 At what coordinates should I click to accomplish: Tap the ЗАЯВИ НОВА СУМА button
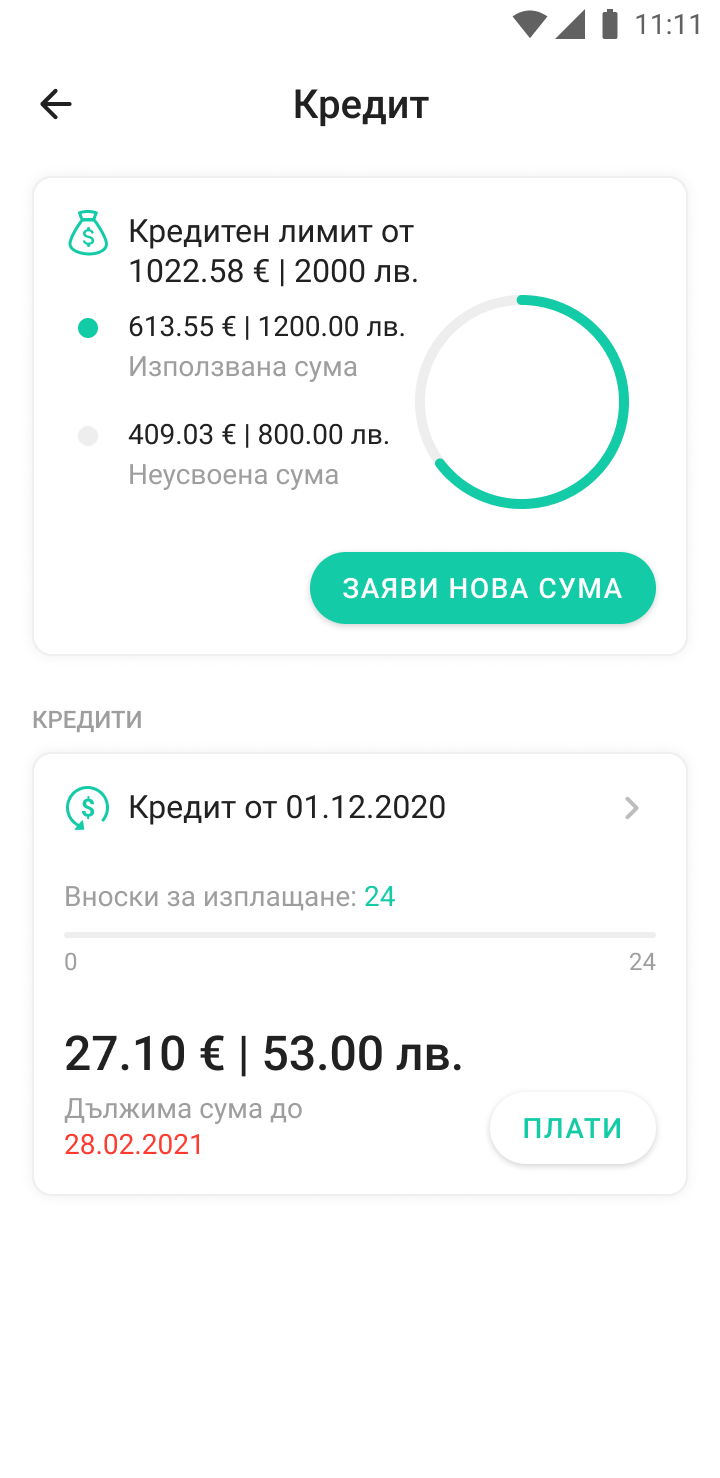(483, 588)
